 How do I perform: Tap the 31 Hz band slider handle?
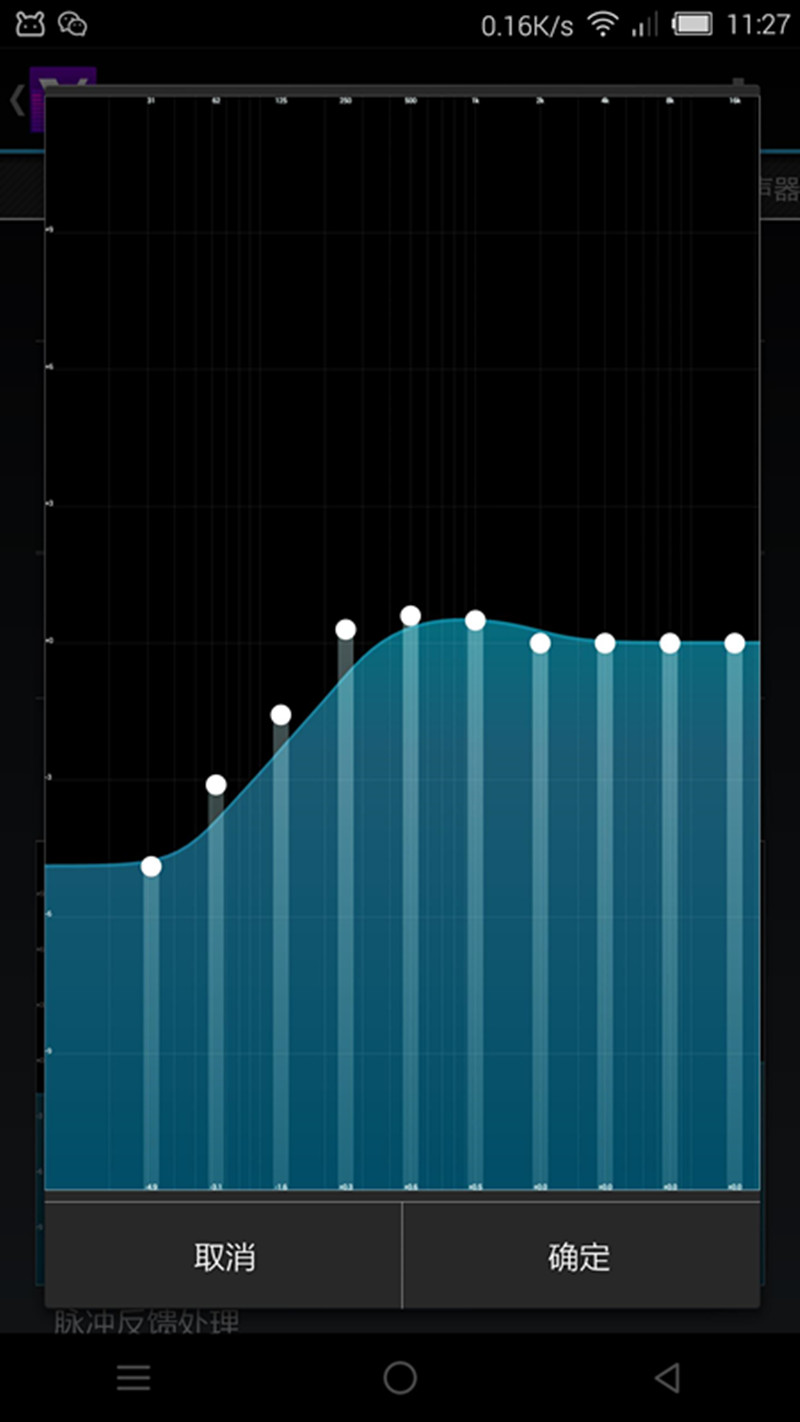click(x=151, y=866)
